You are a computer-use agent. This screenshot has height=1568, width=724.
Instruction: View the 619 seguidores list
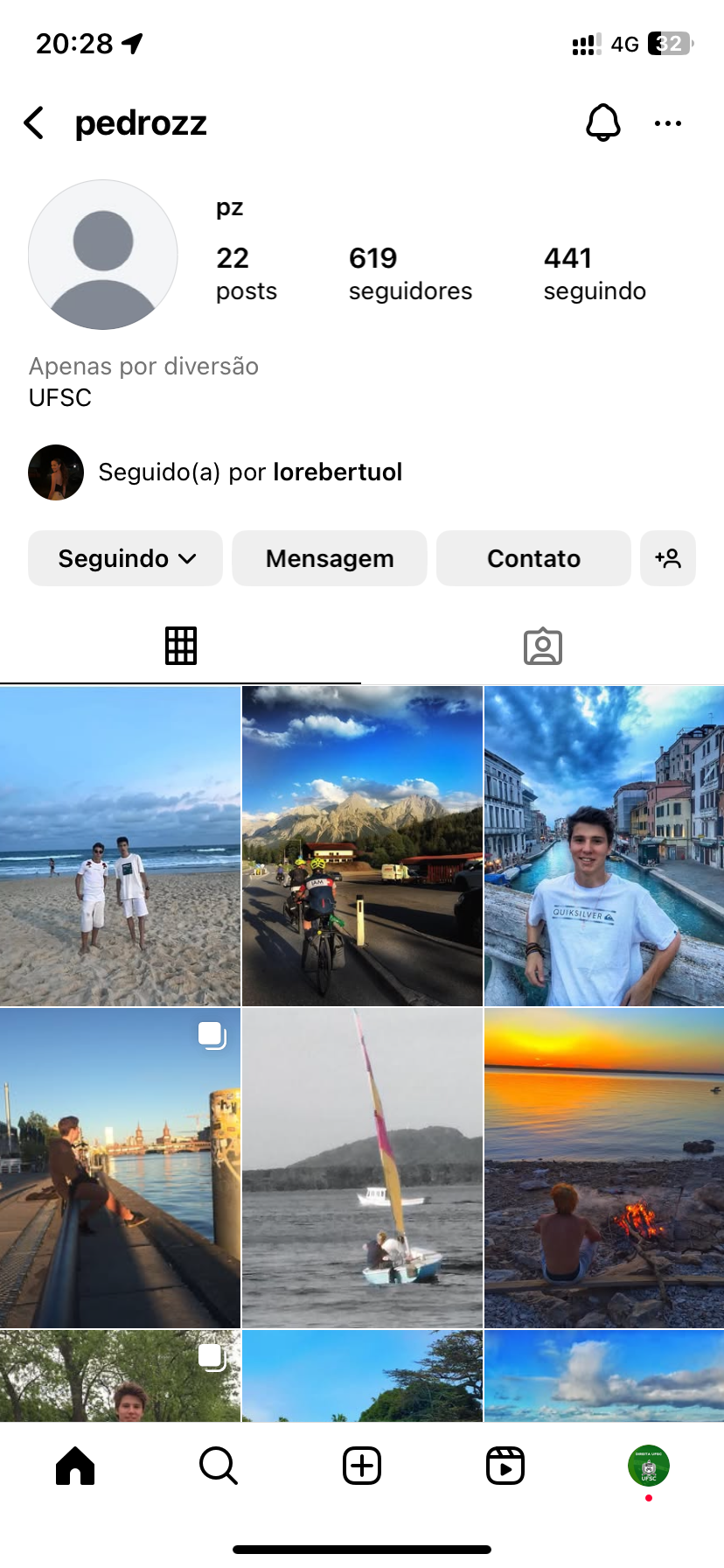410,273
